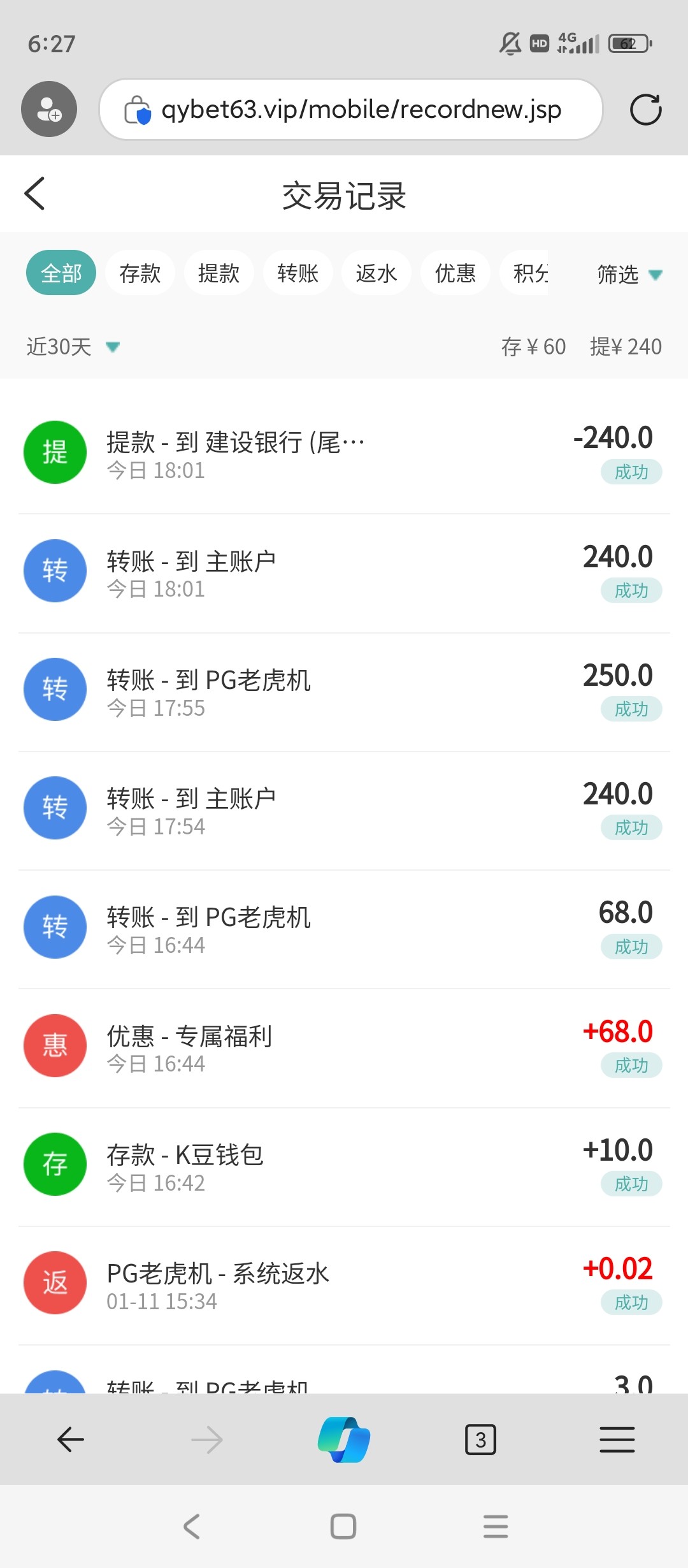
Task: Show only 转账 records
Action: click(298, 273)
